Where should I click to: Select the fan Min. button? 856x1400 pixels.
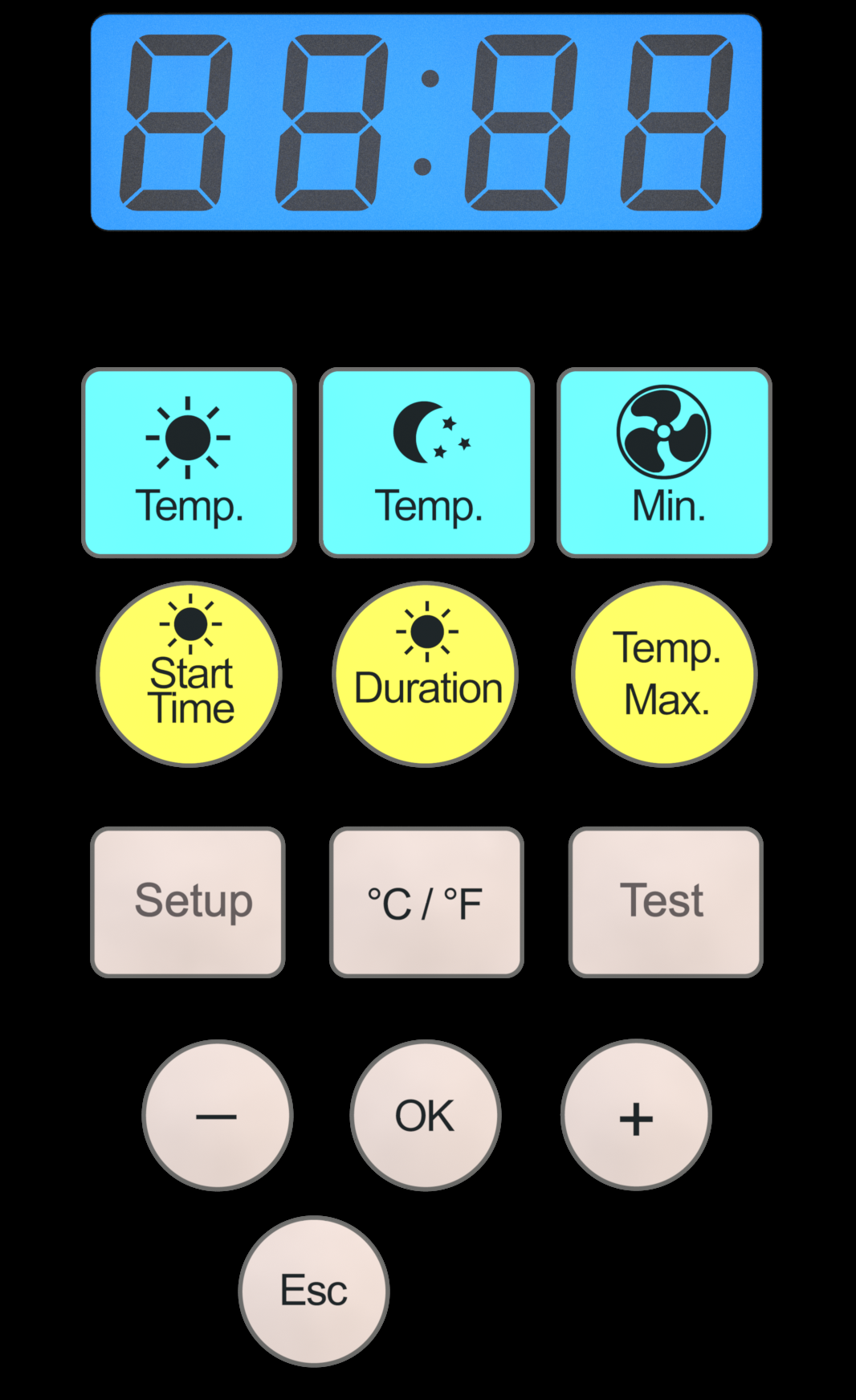click(x=664, y=463)
